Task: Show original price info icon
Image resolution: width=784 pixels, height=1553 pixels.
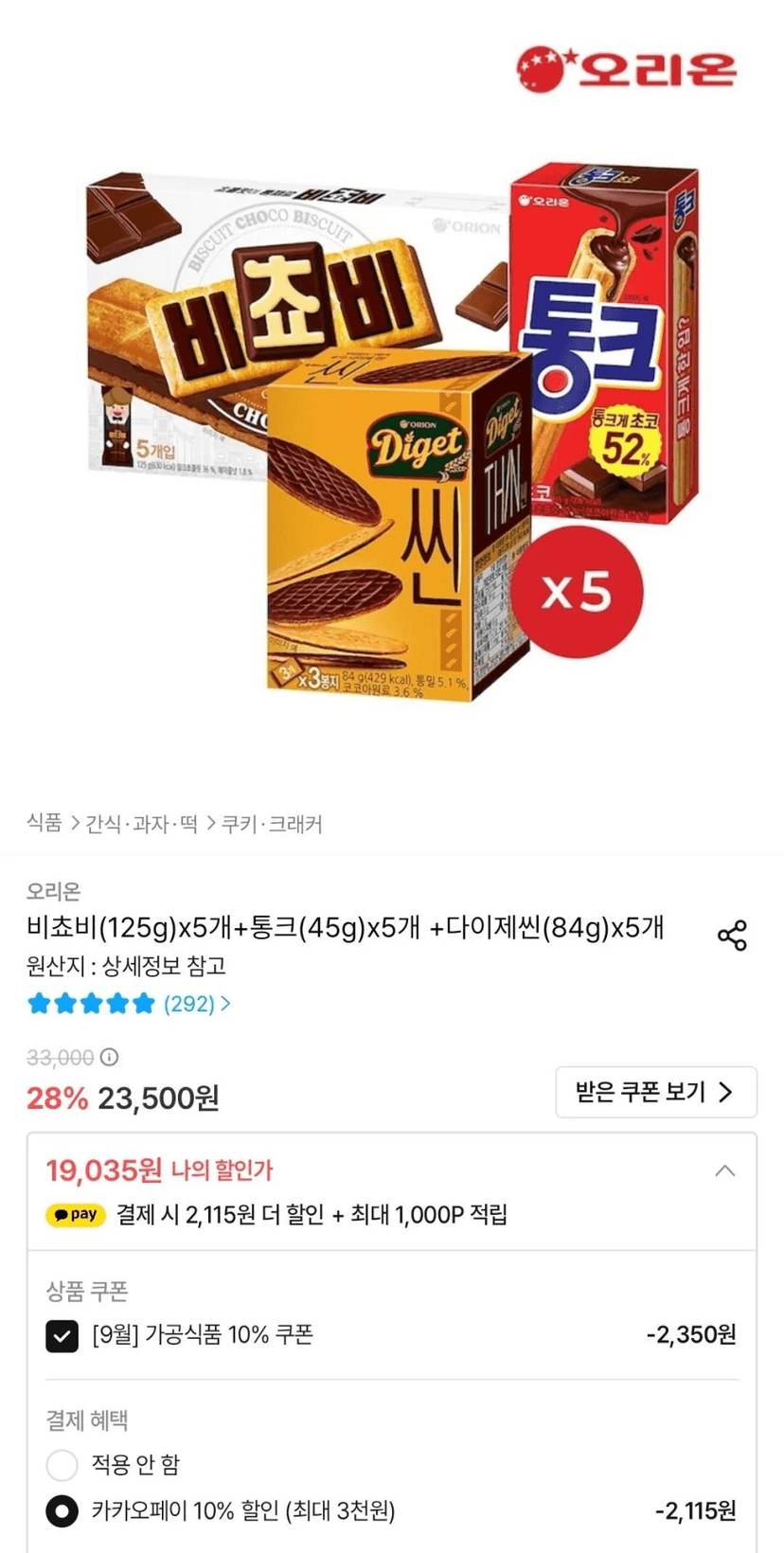Action: coord(110,1057)
